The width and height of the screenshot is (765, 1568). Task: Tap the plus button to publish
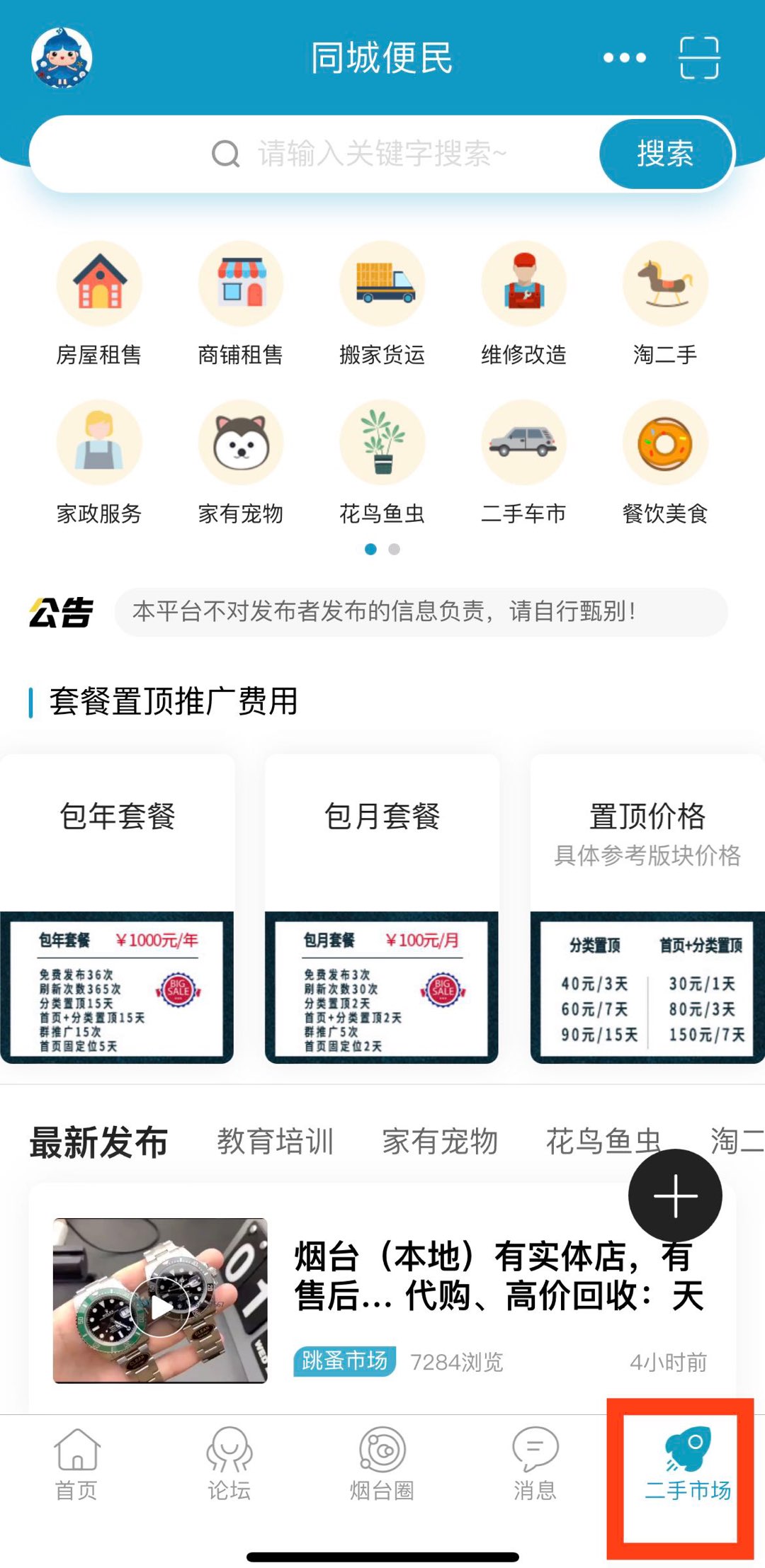click(x=675, y=1195)
